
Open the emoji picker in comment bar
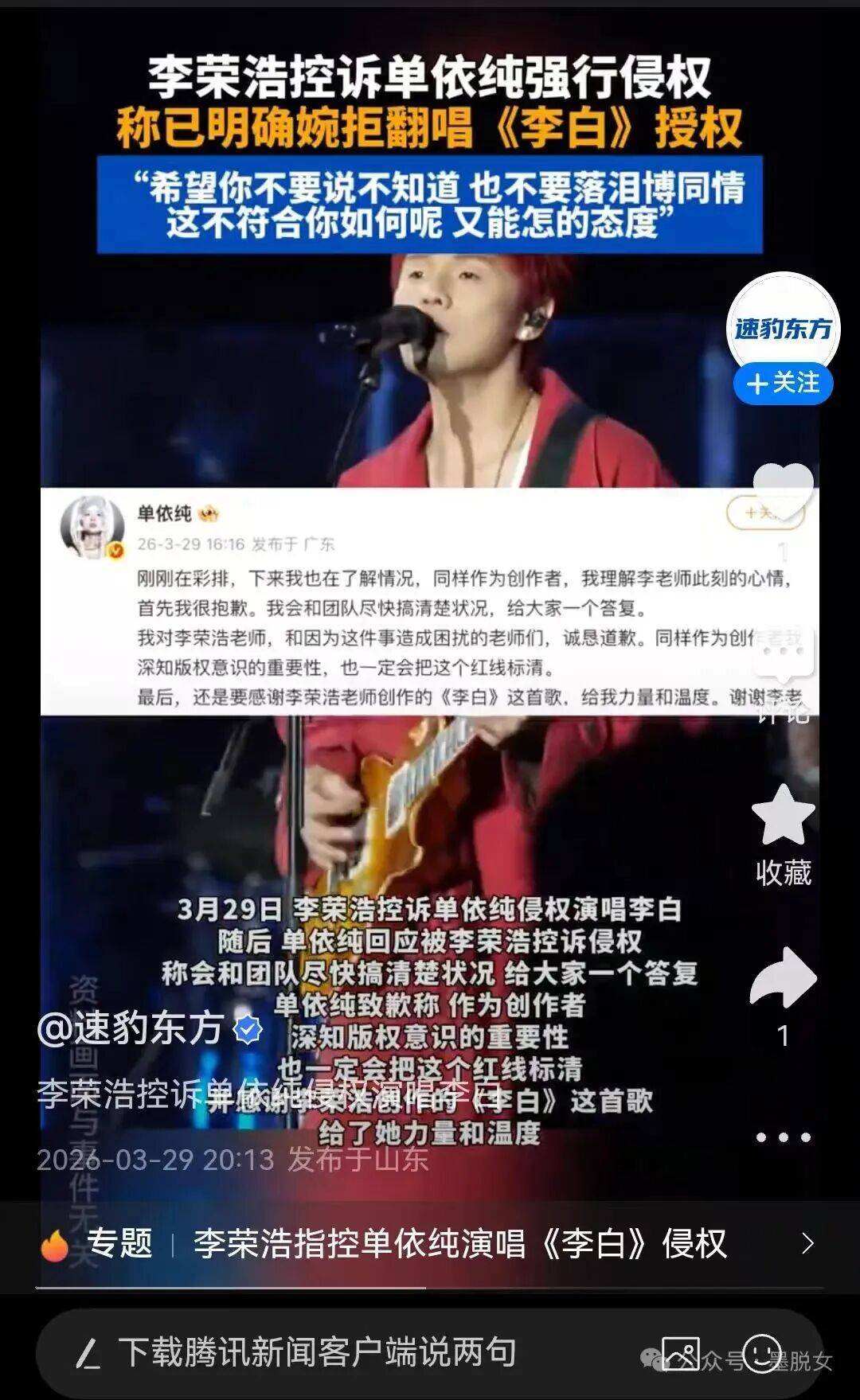(761, 1353)
